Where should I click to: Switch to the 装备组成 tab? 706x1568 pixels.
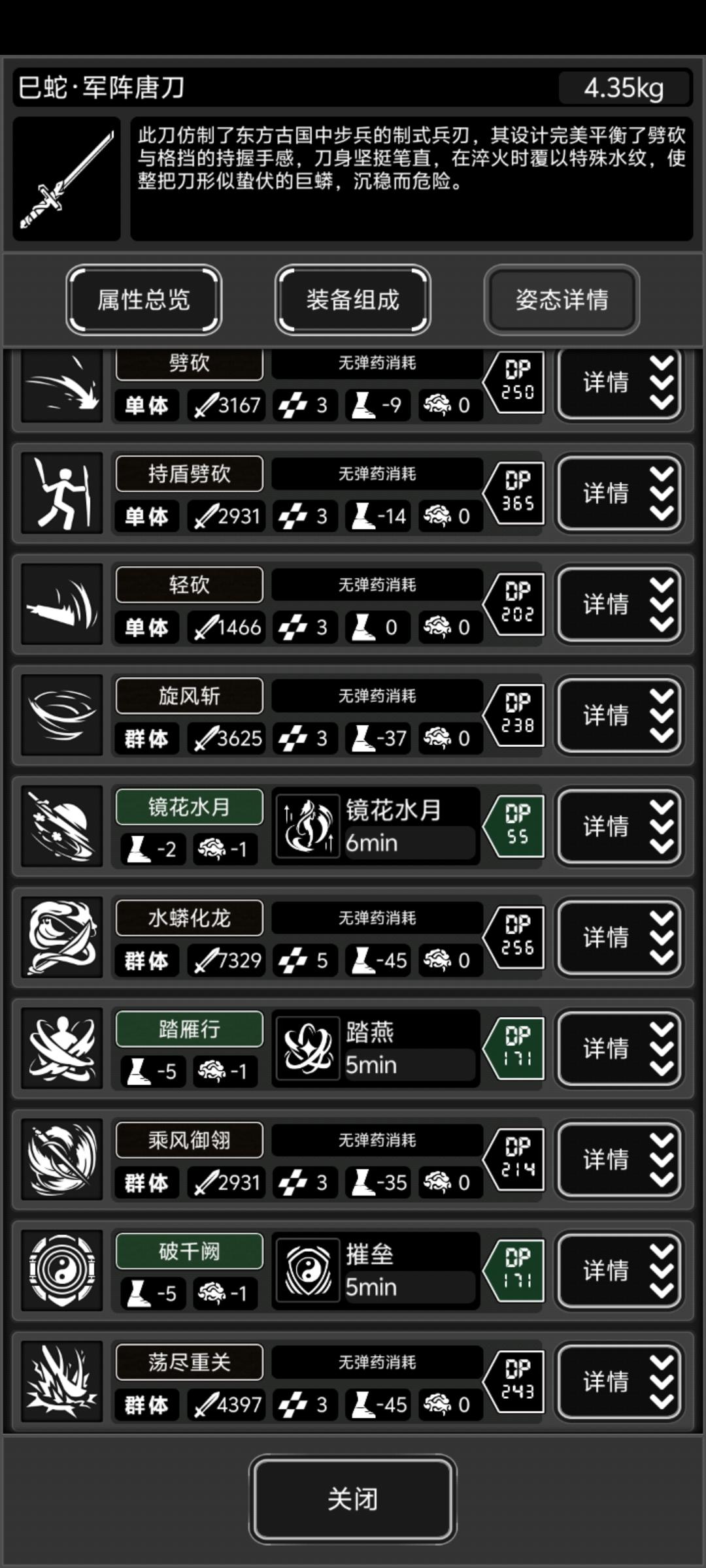pos(352,299)
